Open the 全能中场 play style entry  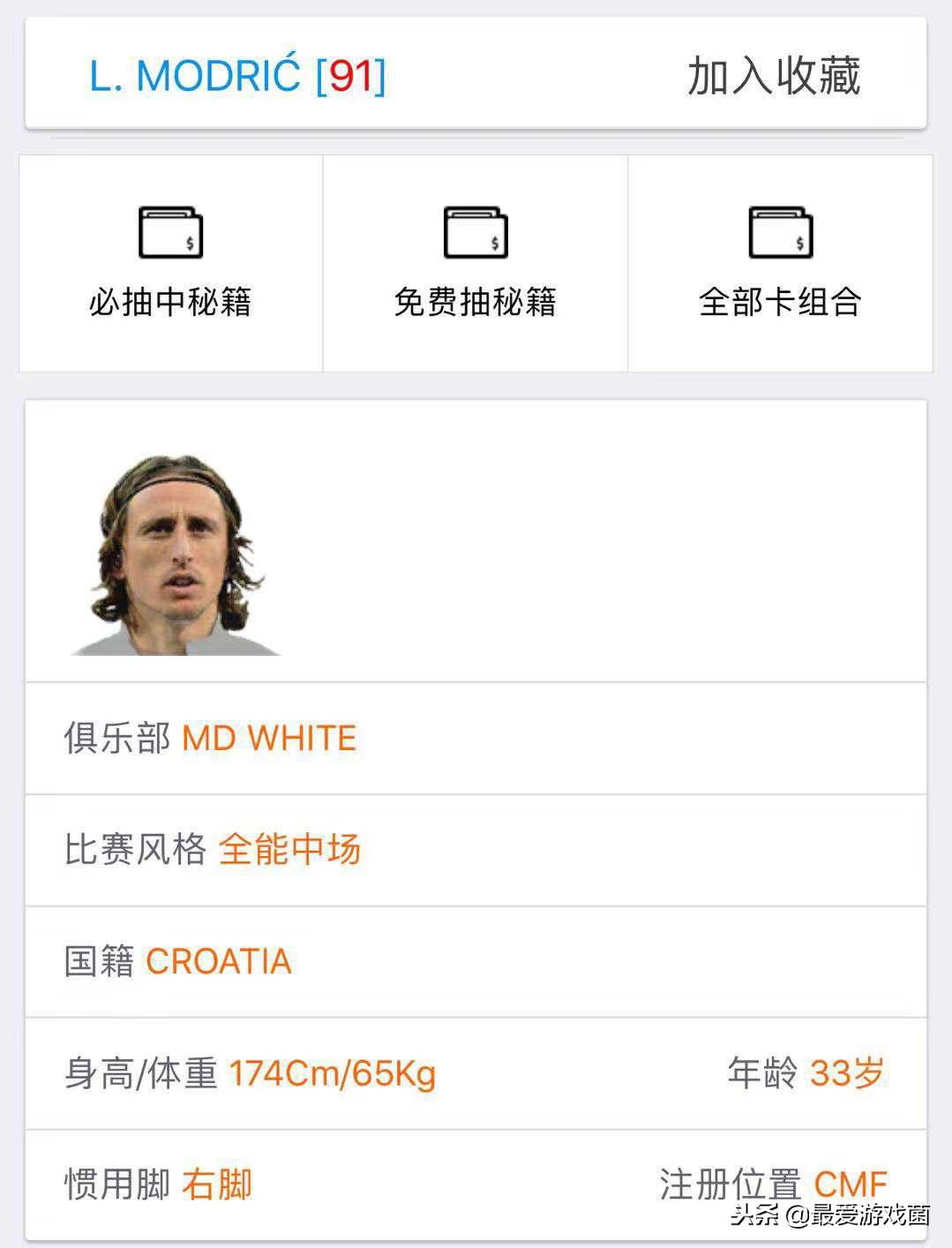pyautogui.click(x=291, y=850)
